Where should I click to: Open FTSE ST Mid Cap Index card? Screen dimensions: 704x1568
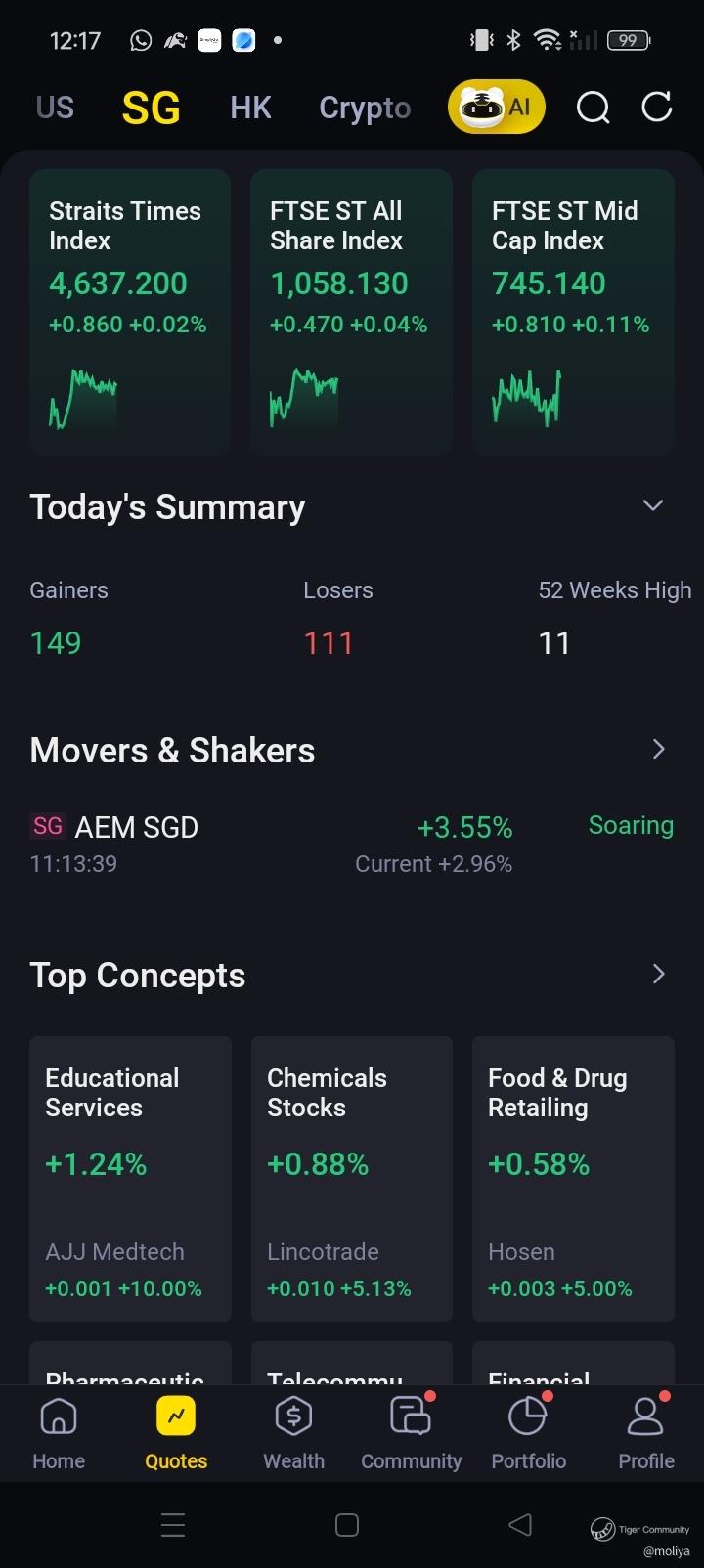573,312
